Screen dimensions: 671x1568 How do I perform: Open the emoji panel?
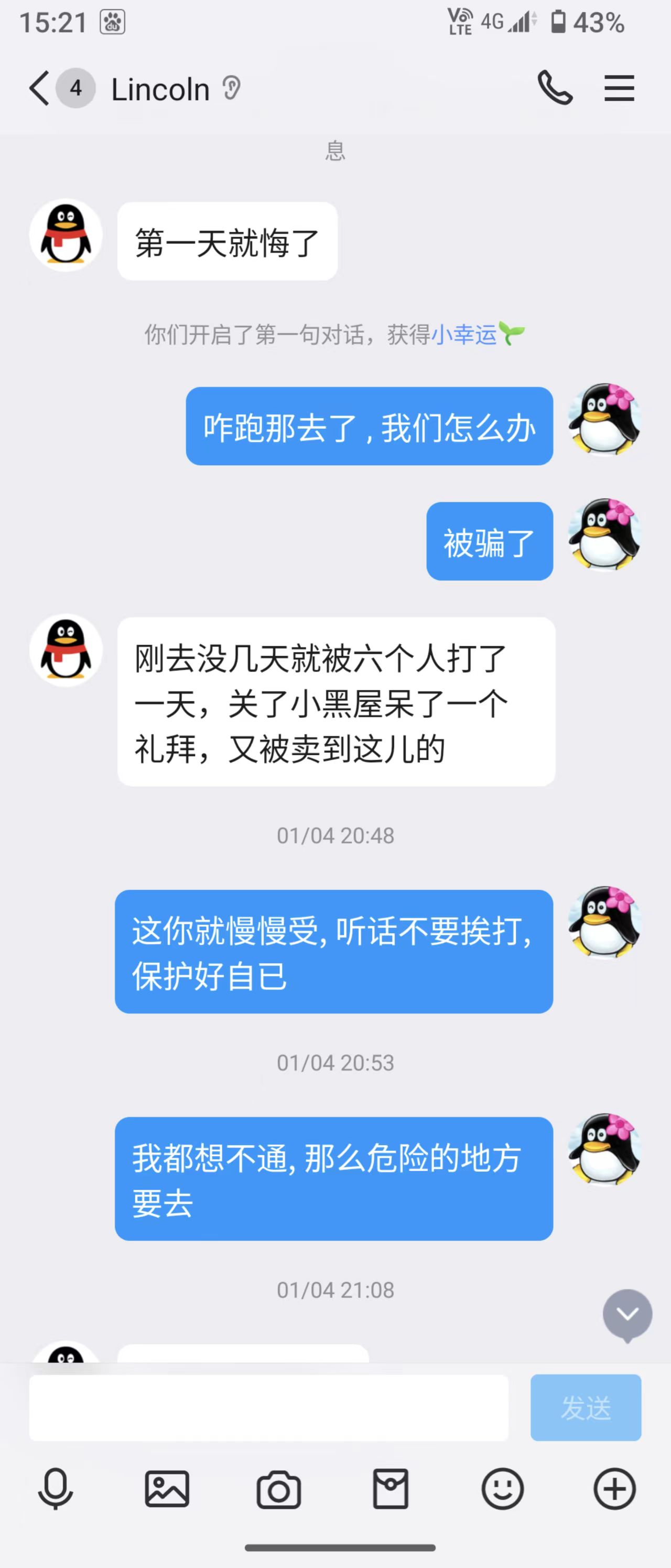click(x=502, y=1489)
